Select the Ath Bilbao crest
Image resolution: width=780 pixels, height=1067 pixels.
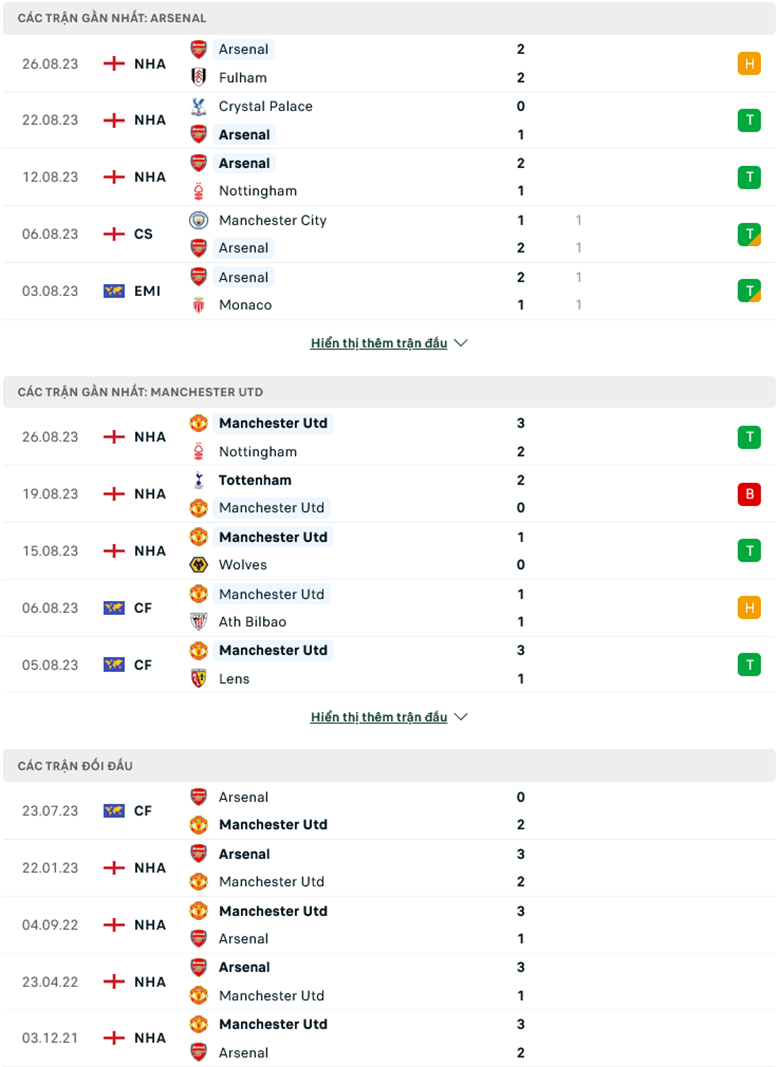click(x=197, y=621)
